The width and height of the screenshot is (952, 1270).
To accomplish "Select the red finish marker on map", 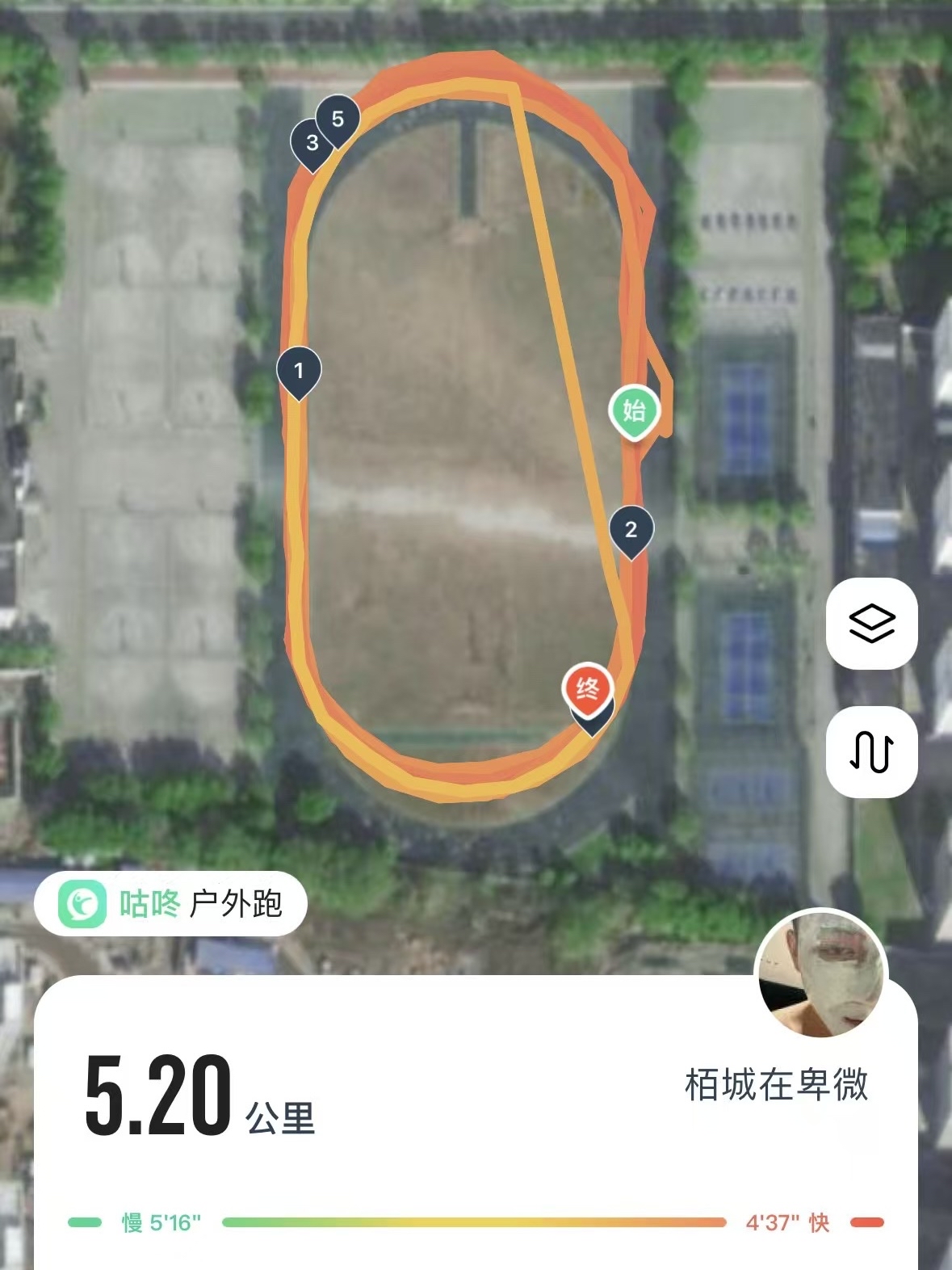I will (588, 689).
